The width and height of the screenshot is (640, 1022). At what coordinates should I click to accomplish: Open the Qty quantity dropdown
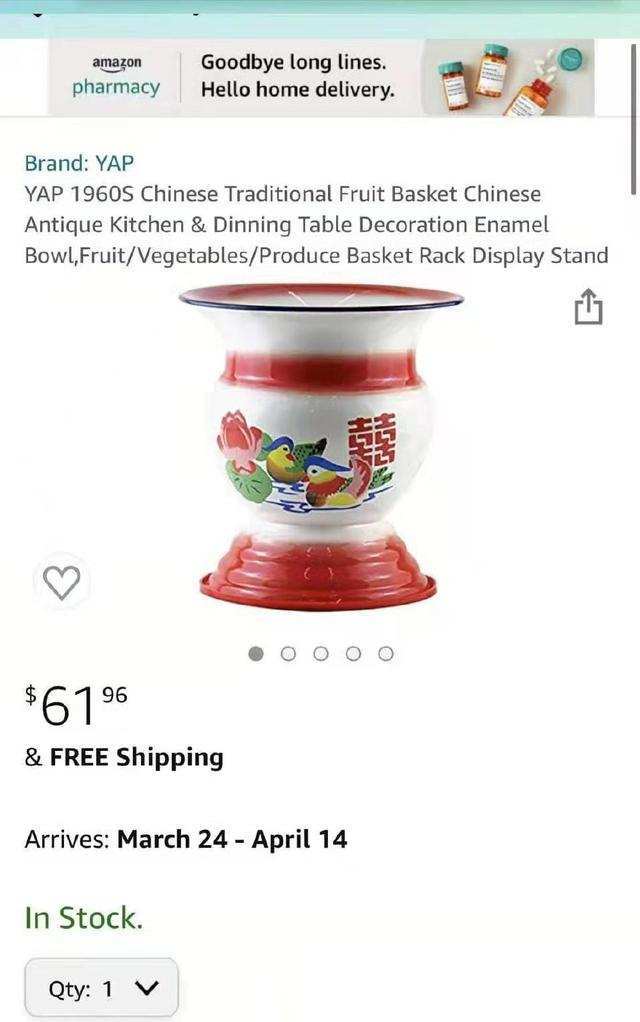coord(102,989)
